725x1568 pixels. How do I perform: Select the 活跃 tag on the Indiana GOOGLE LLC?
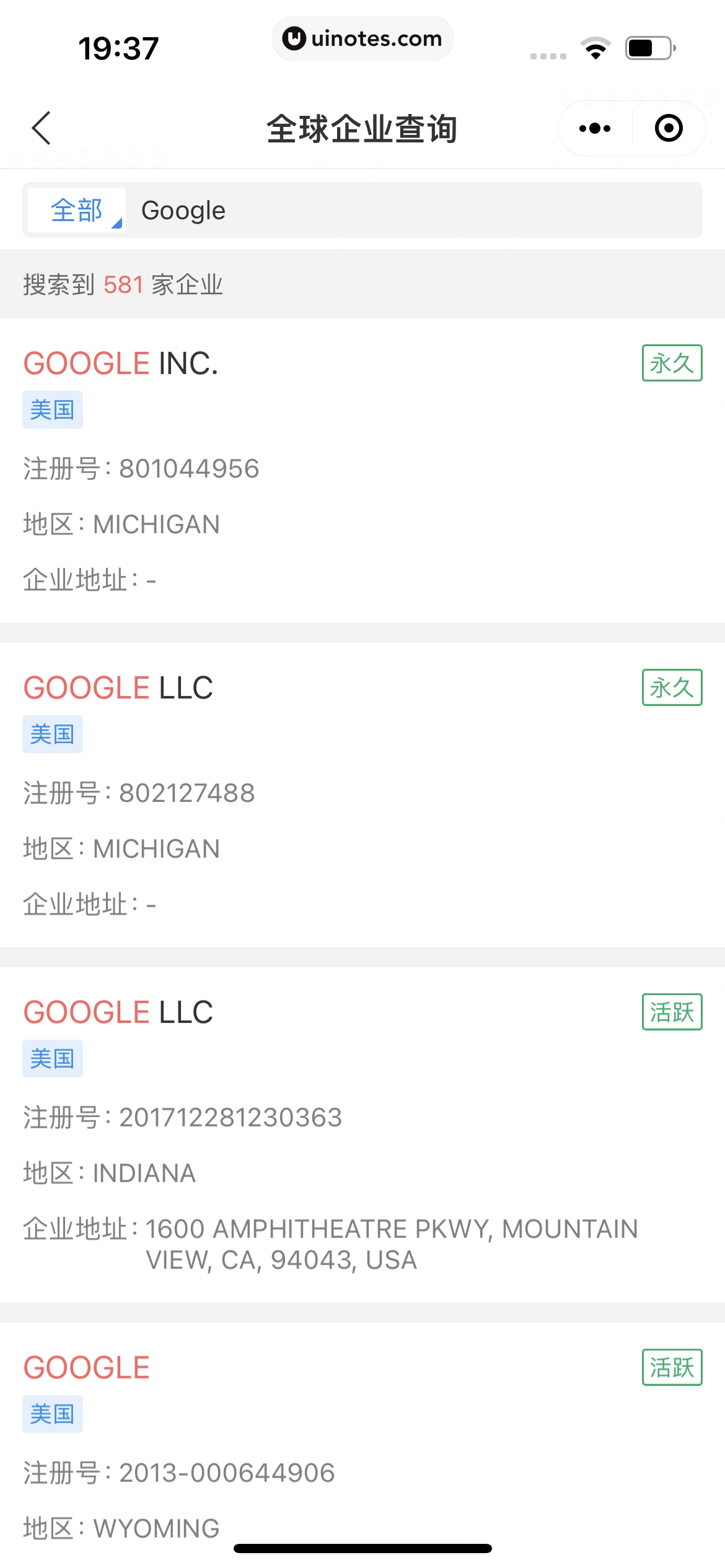(x=671, y=1012)
